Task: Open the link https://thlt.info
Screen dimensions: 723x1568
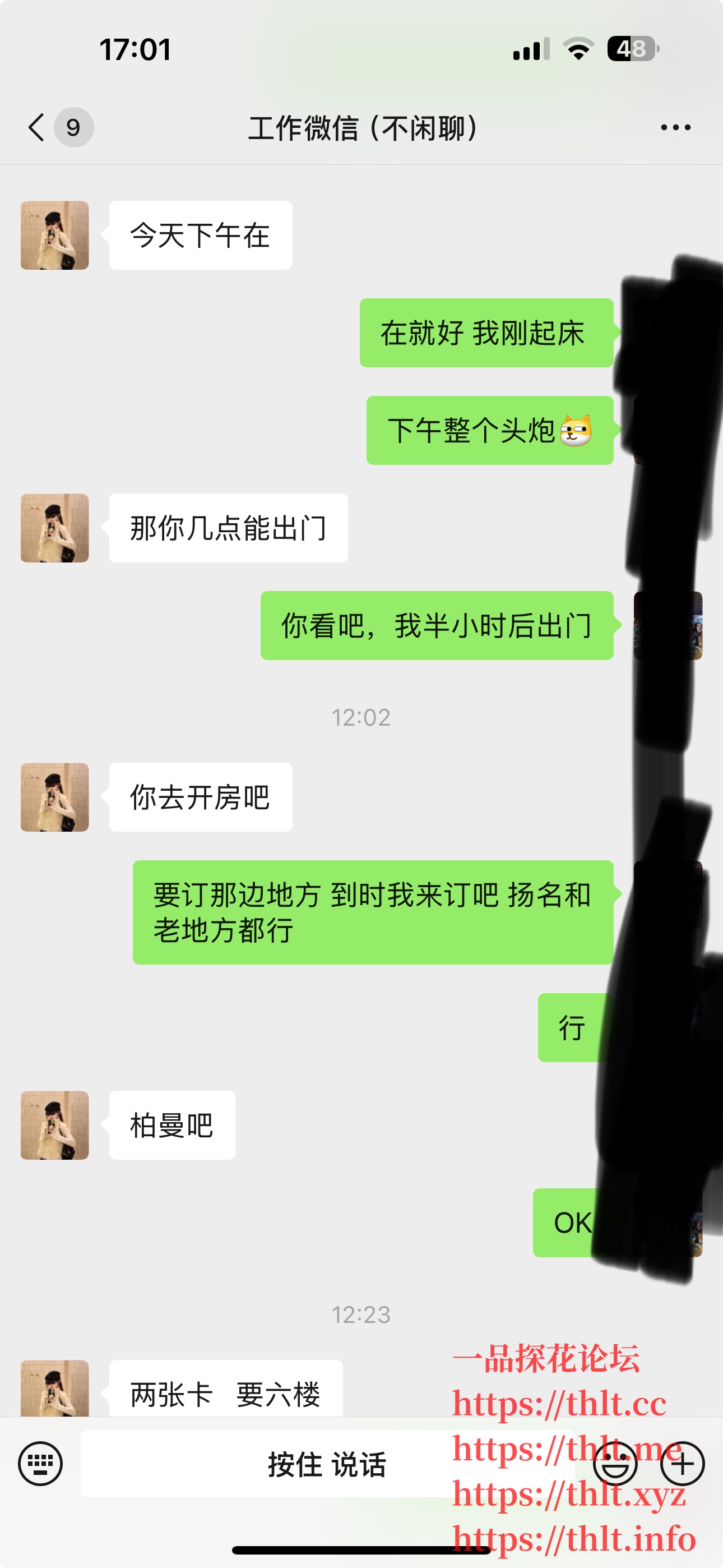Action: [x=572, y=1537]
